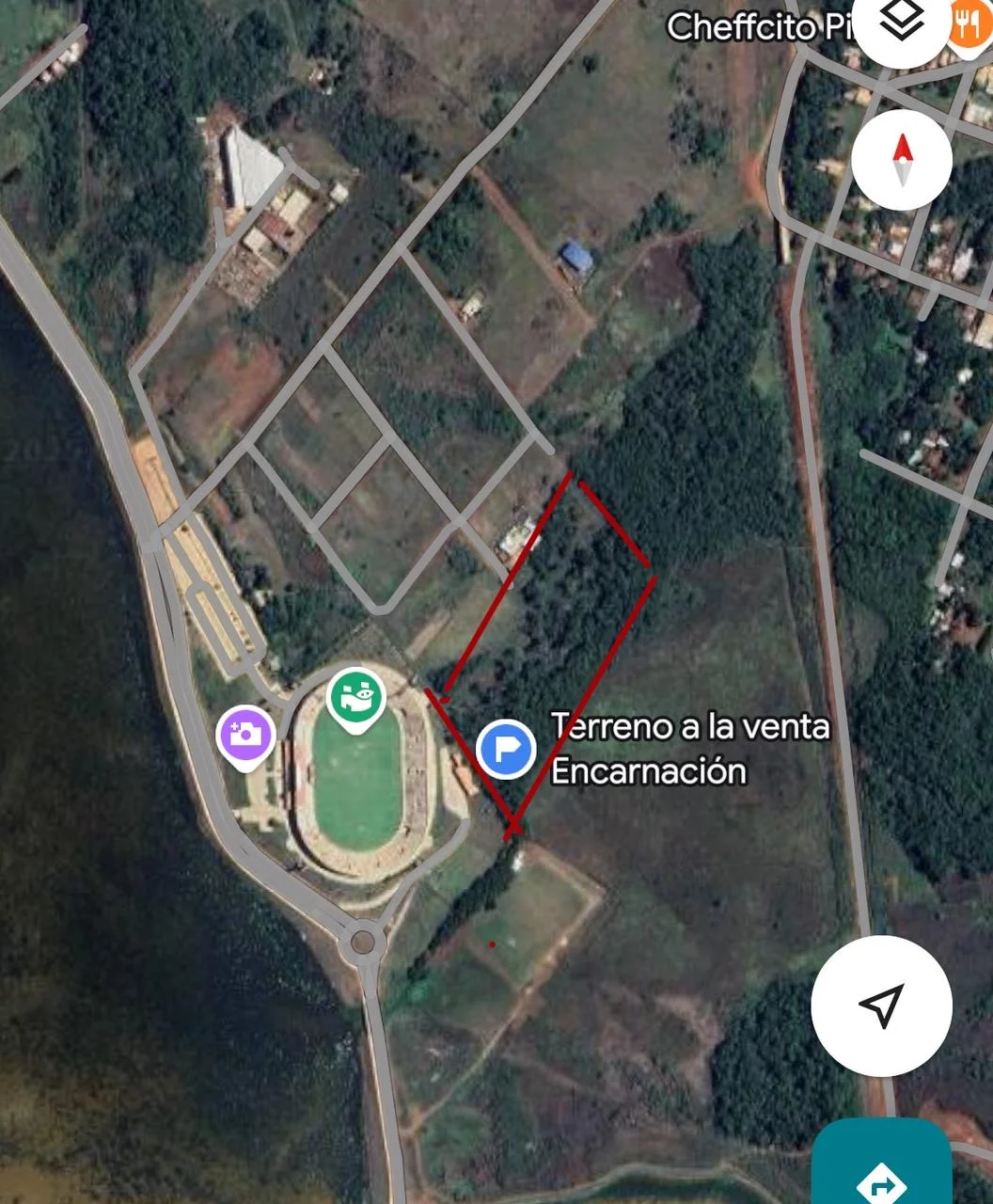Open the green stadium marker
Screen dimensions: 993x1204
(355, 698)
